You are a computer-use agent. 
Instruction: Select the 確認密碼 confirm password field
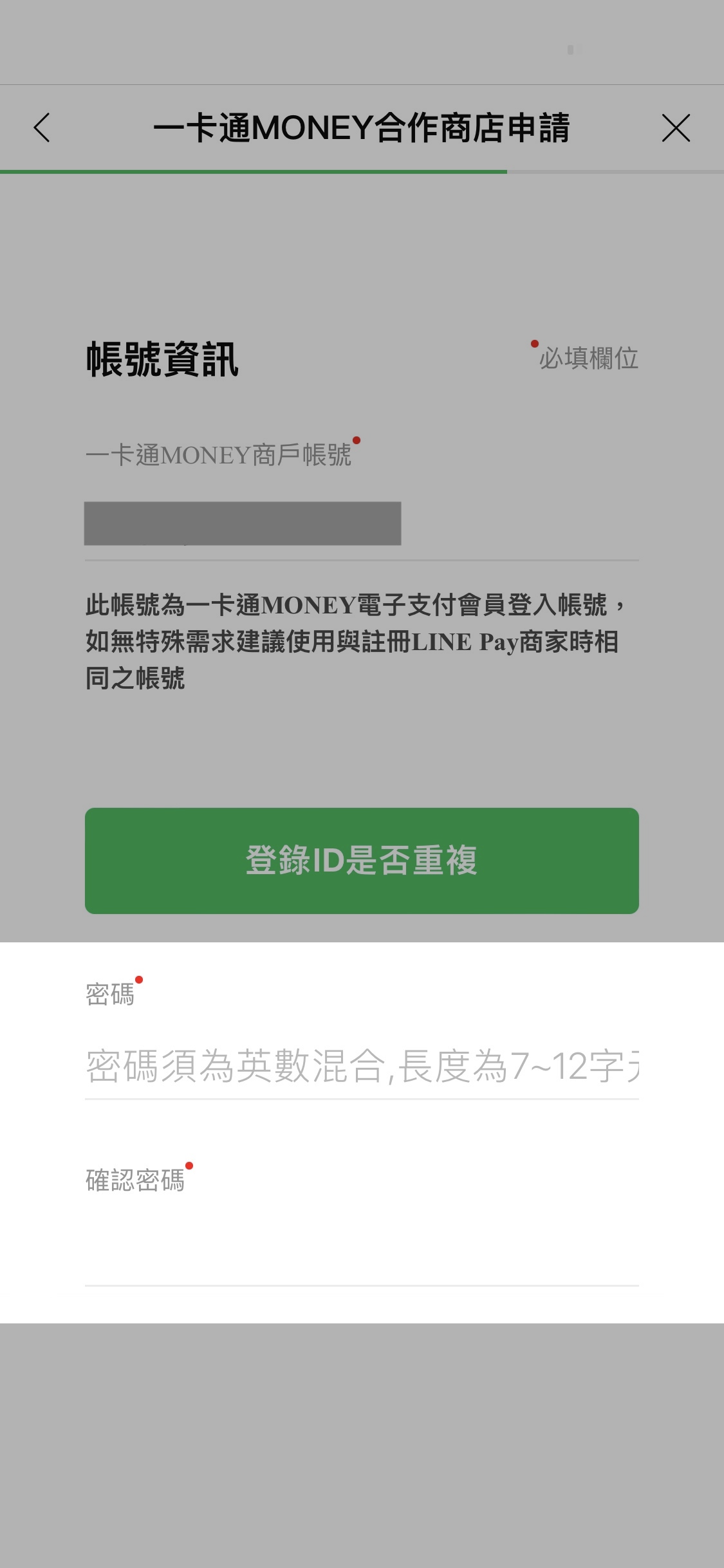point(362,1252)
